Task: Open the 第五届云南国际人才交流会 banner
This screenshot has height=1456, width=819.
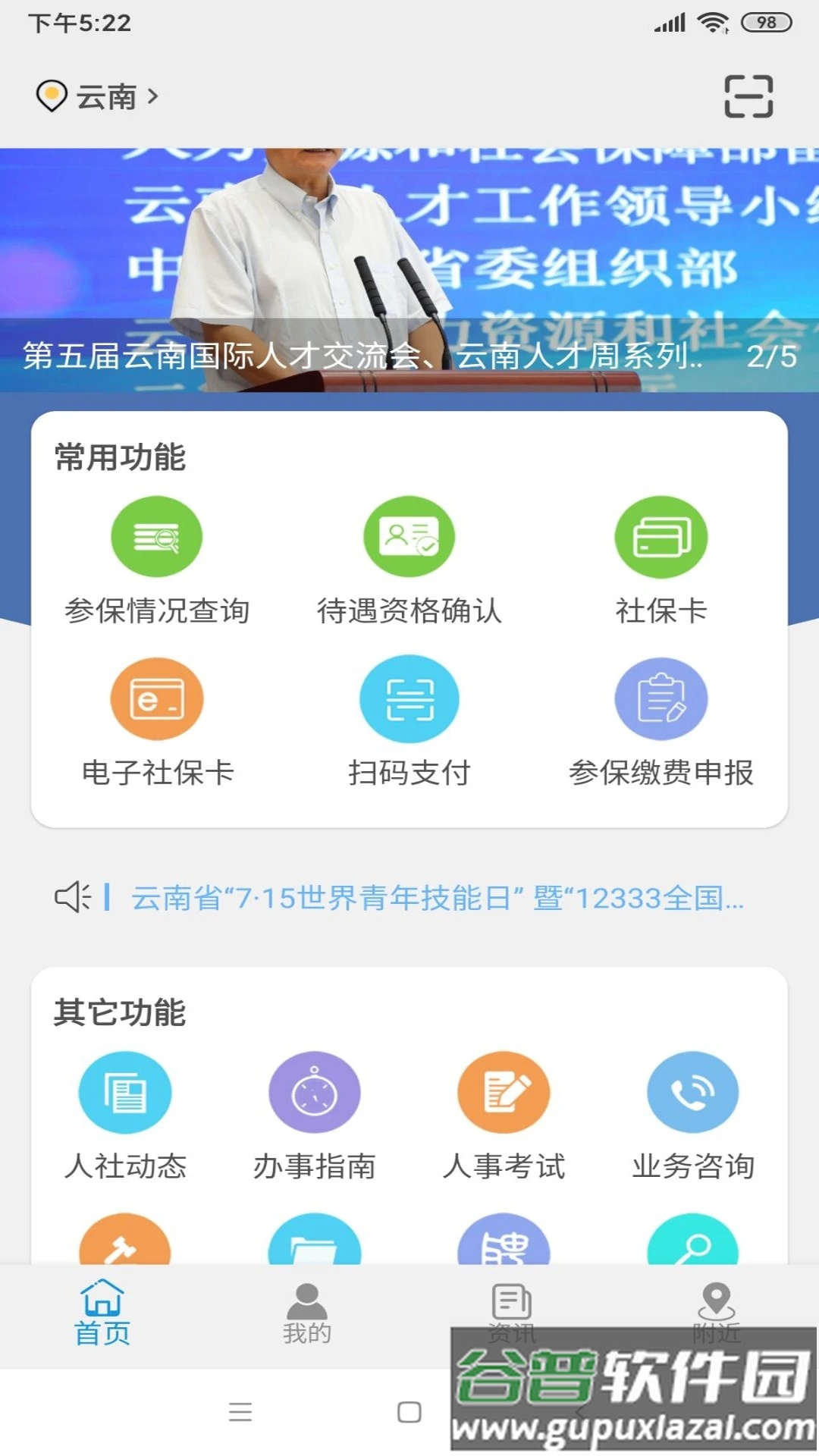Action: [x=409, y=270]
